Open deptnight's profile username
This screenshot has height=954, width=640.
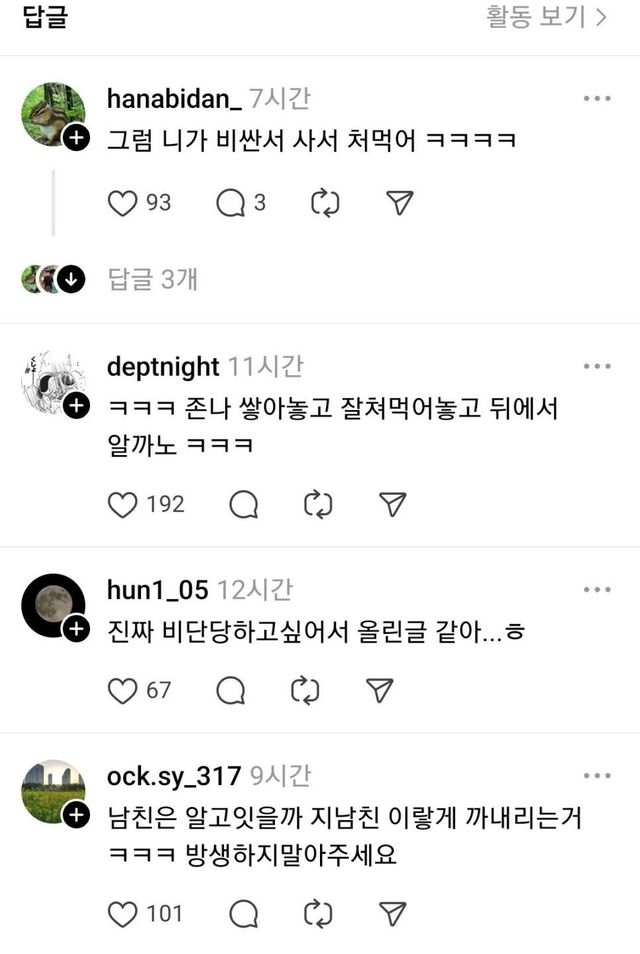[163, 367]
